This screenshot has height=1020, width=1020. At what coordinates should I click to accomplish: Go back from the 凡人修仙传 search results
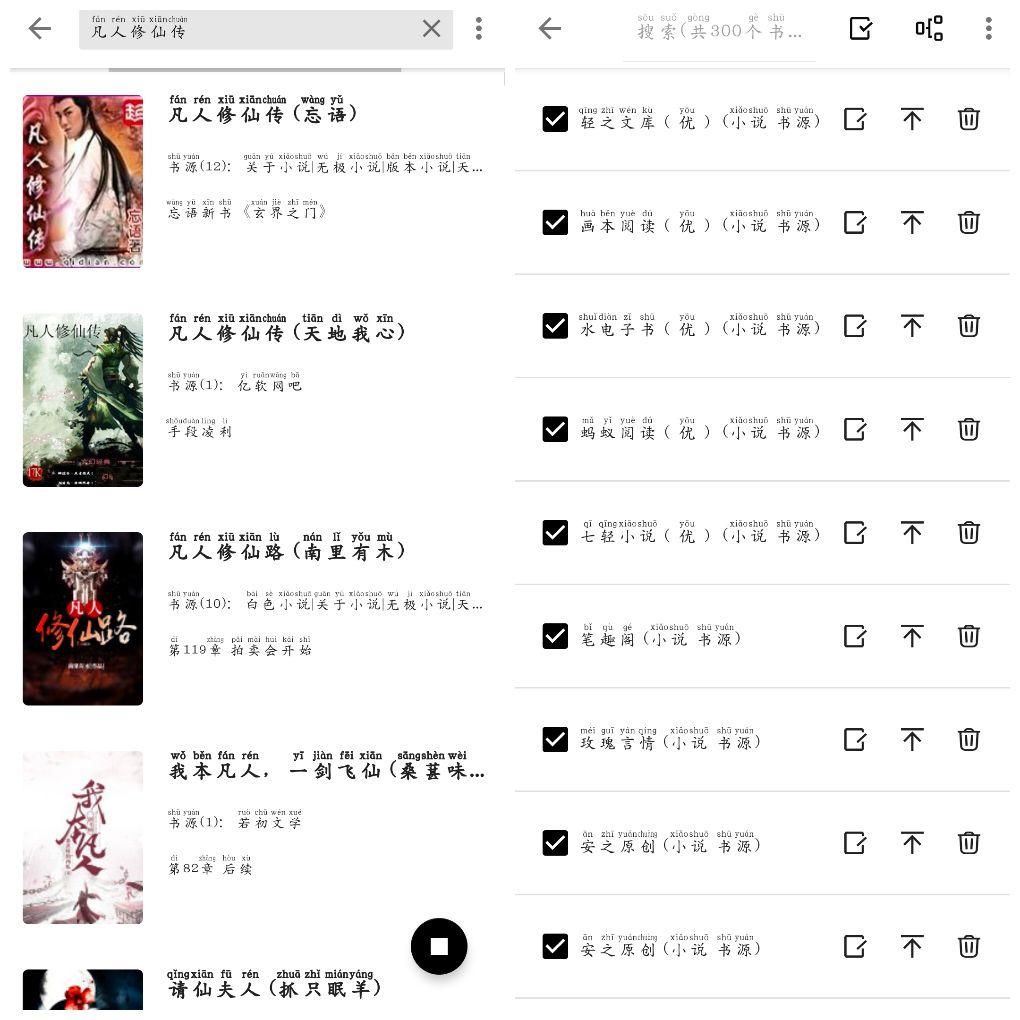coord(40,29)
